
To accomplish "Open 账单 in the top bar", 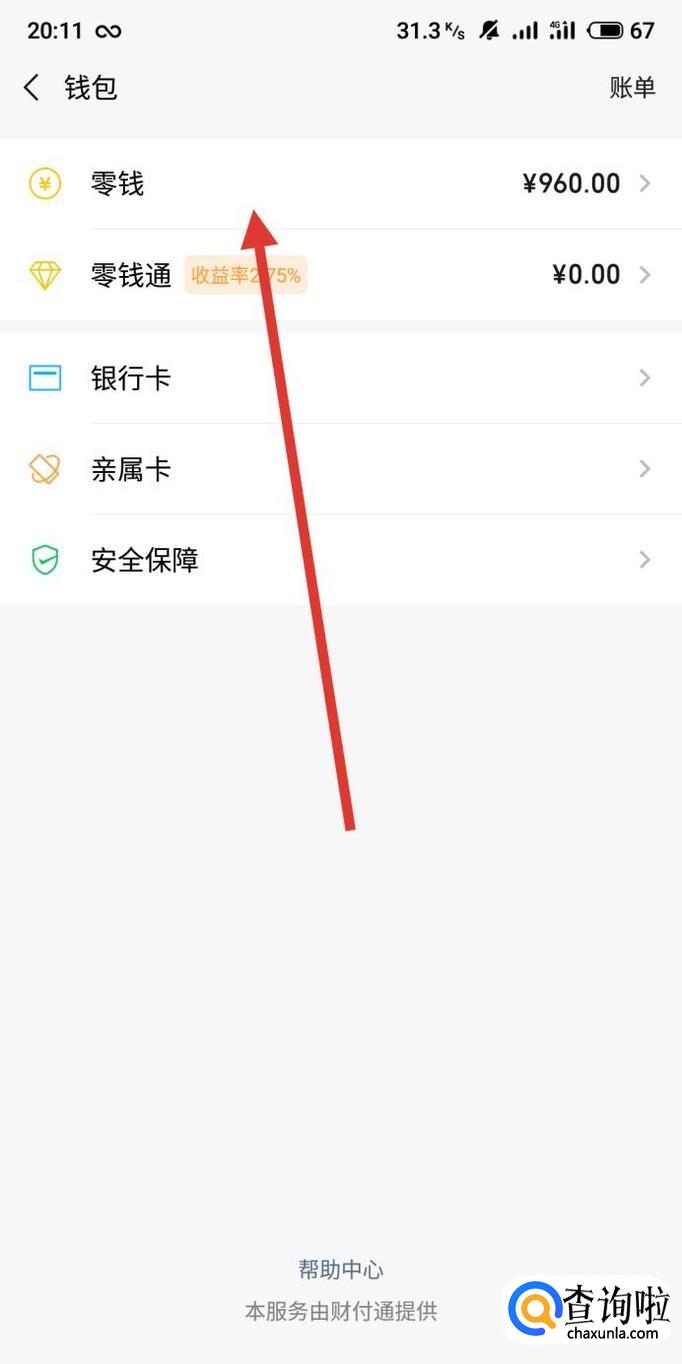I will (x=632, y=88).
